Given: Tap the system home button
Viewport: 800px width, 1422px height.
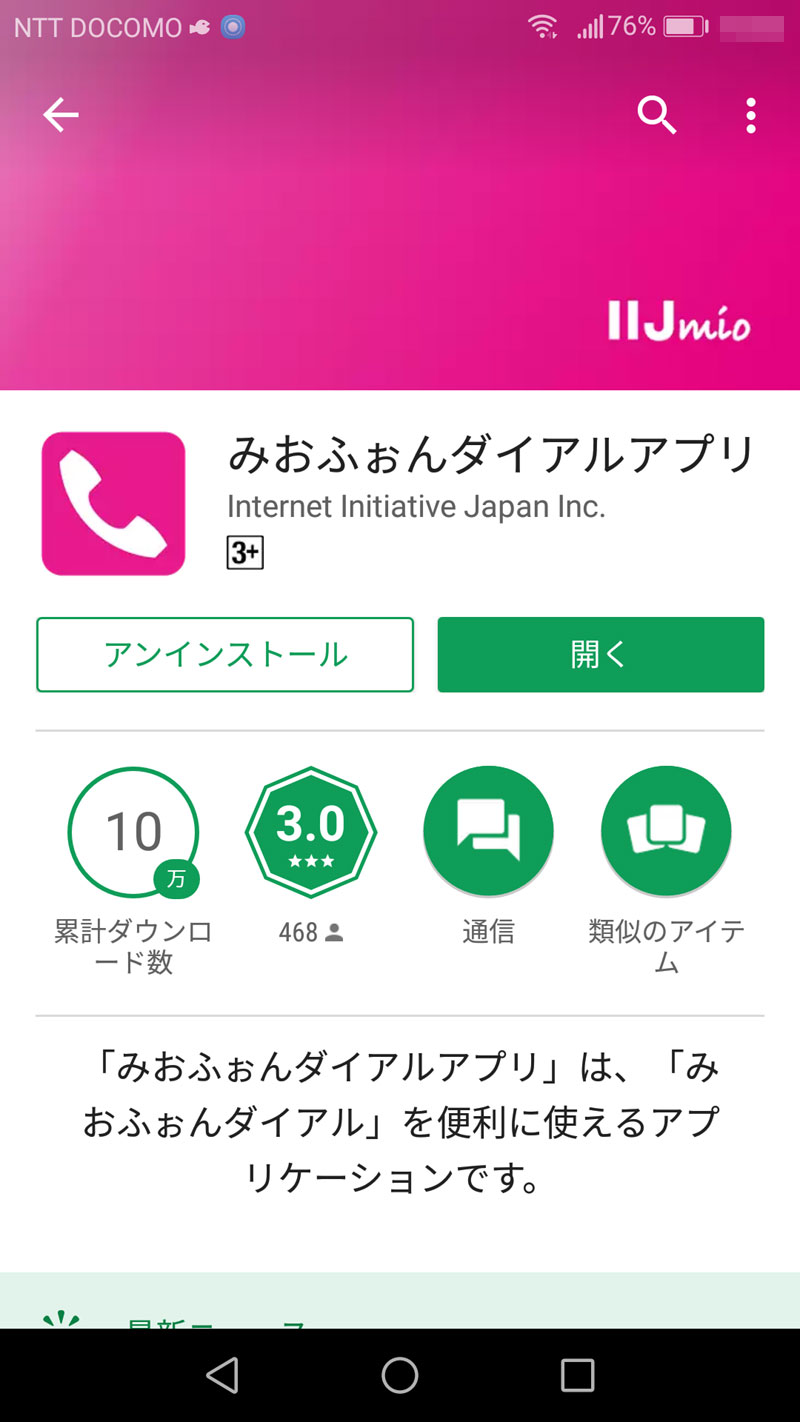Looking at the screenshot, I should coord(400,1375).
